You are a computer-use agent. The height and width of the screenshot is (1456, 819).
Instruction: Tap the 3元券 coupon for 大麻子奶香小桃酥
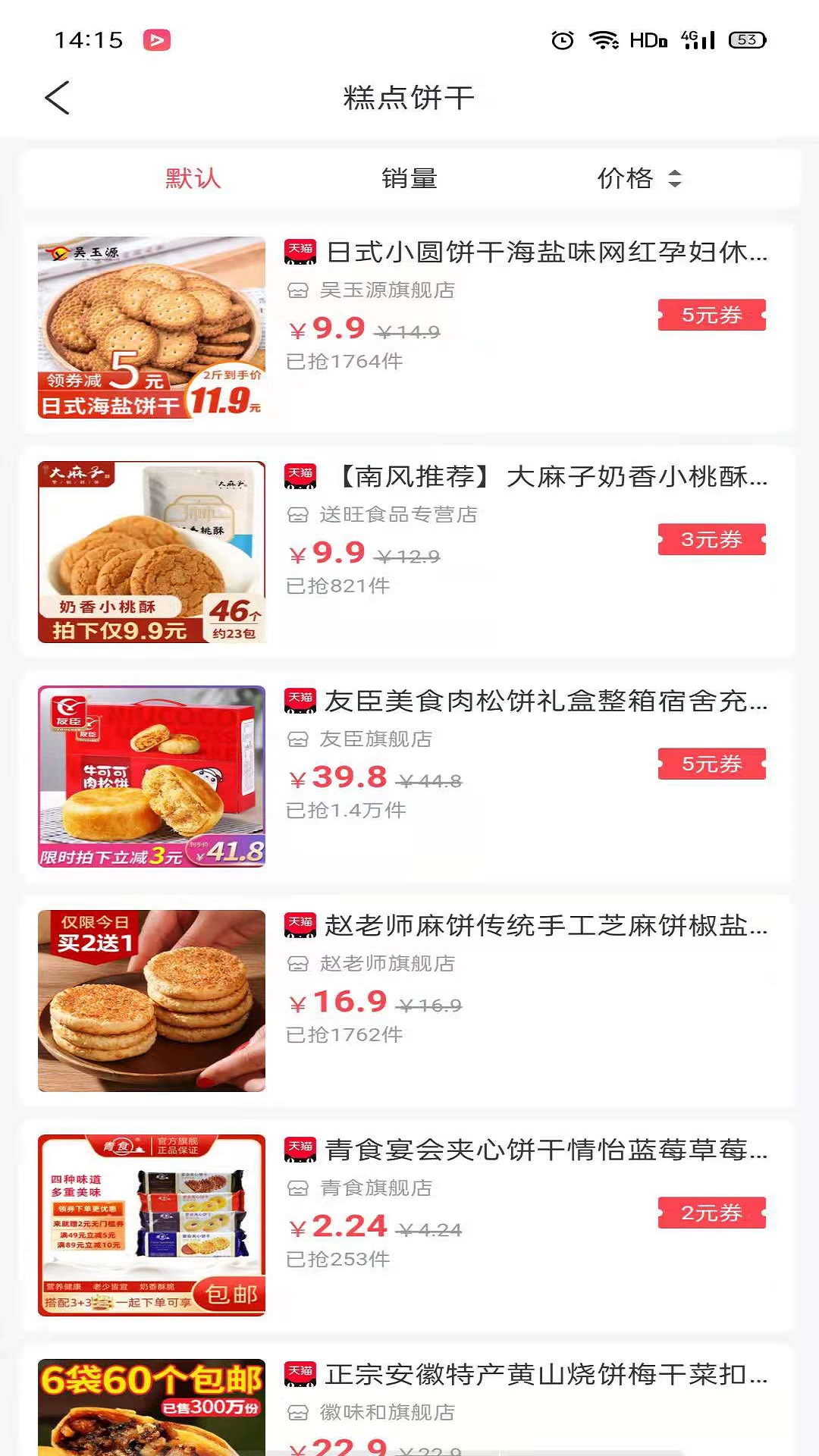coord(710,540)
